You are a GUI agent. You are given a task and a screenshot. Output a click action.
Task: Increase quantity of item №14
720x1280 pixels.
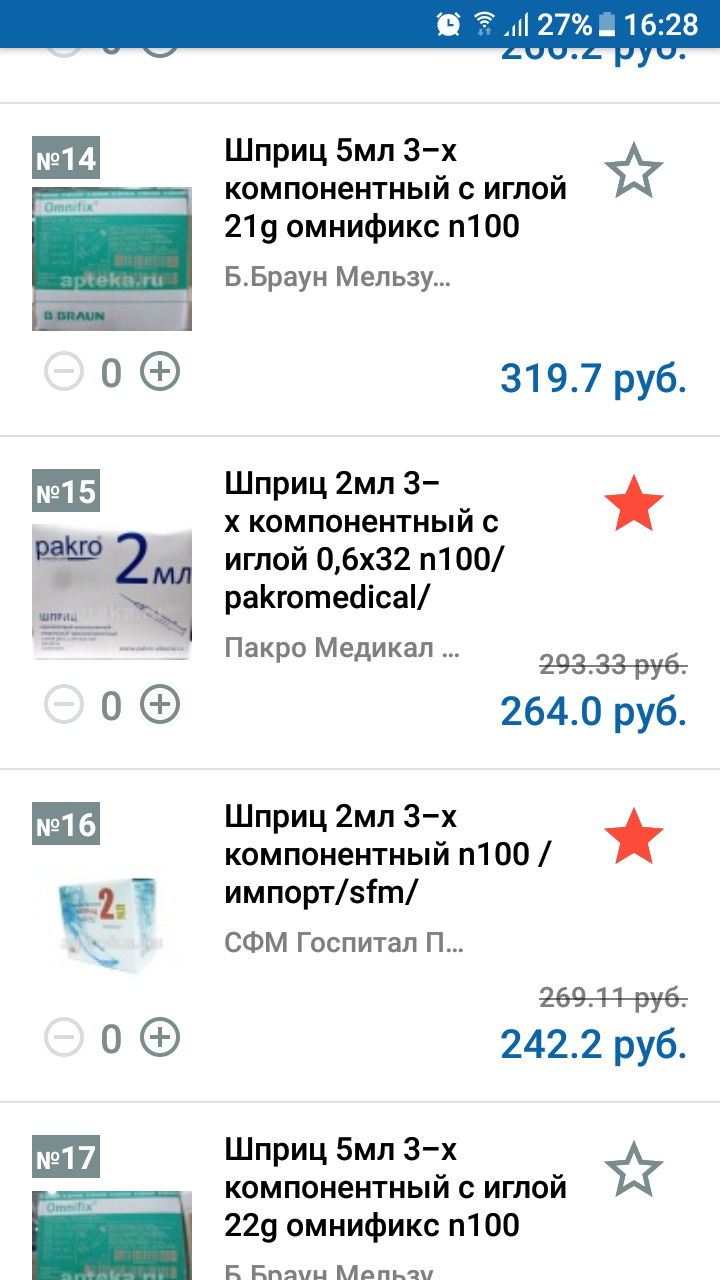click(x=160, y=372)
